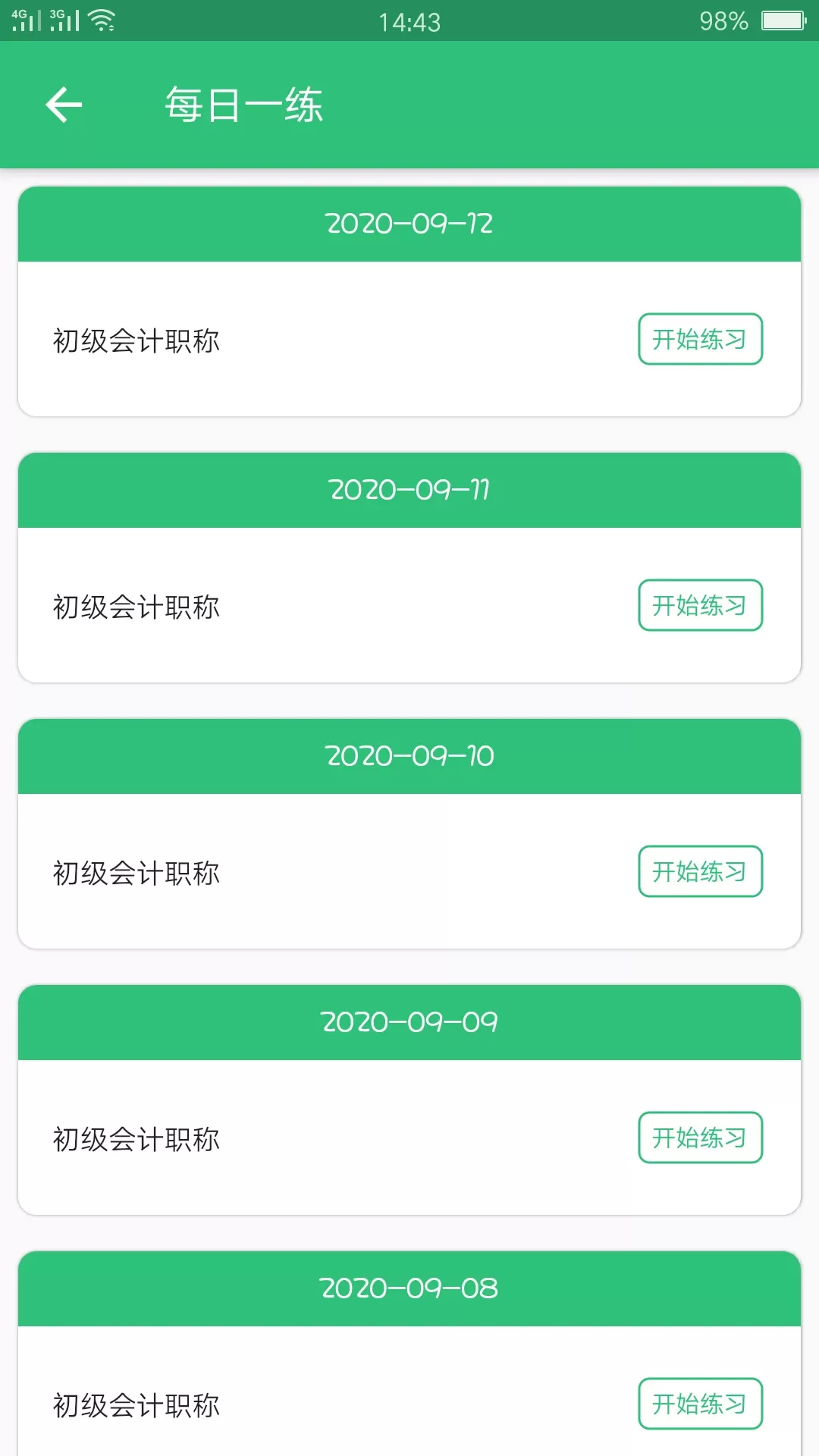Tap 开始练习 on the 2020-09-10 card
The width and height of the screenshot is (819, 1456).
tap(700, 871)
